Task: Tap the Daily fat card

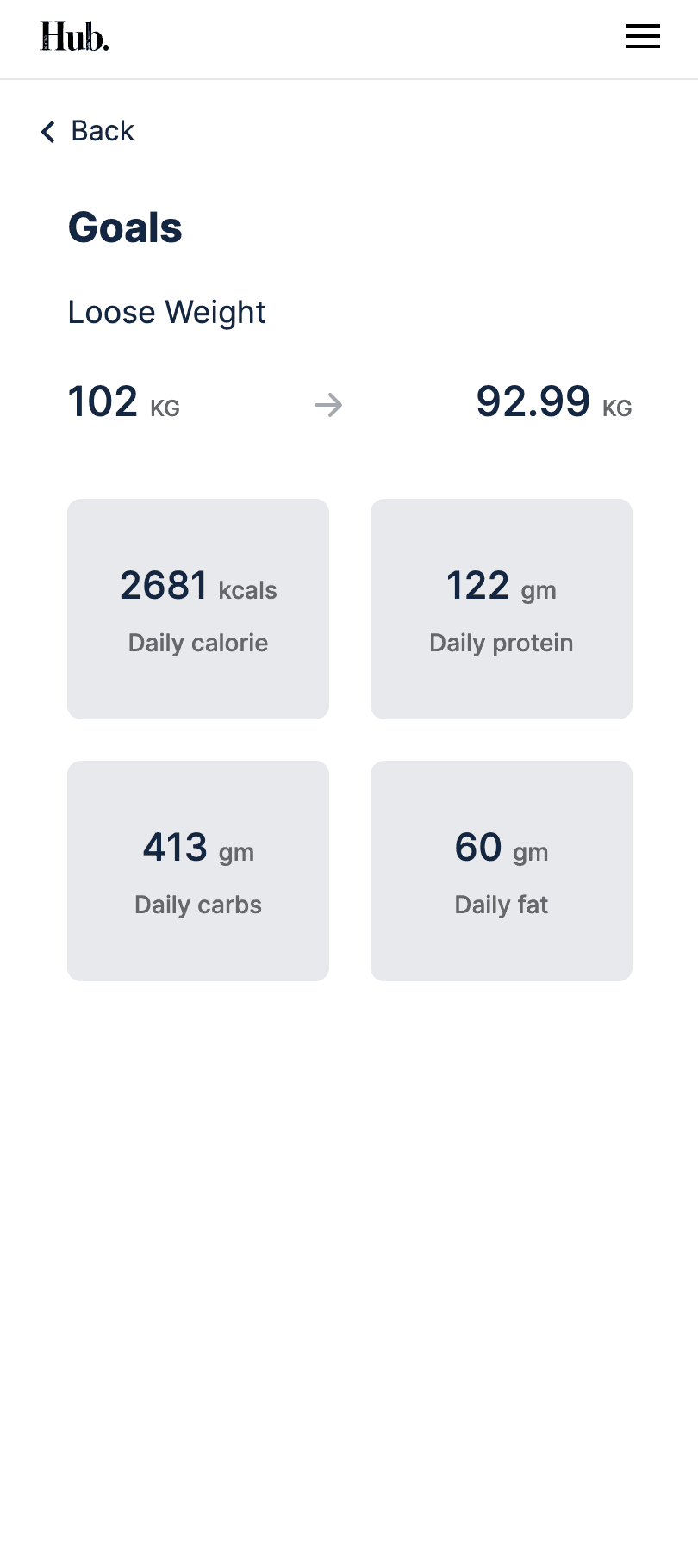Action: point(501,870)
